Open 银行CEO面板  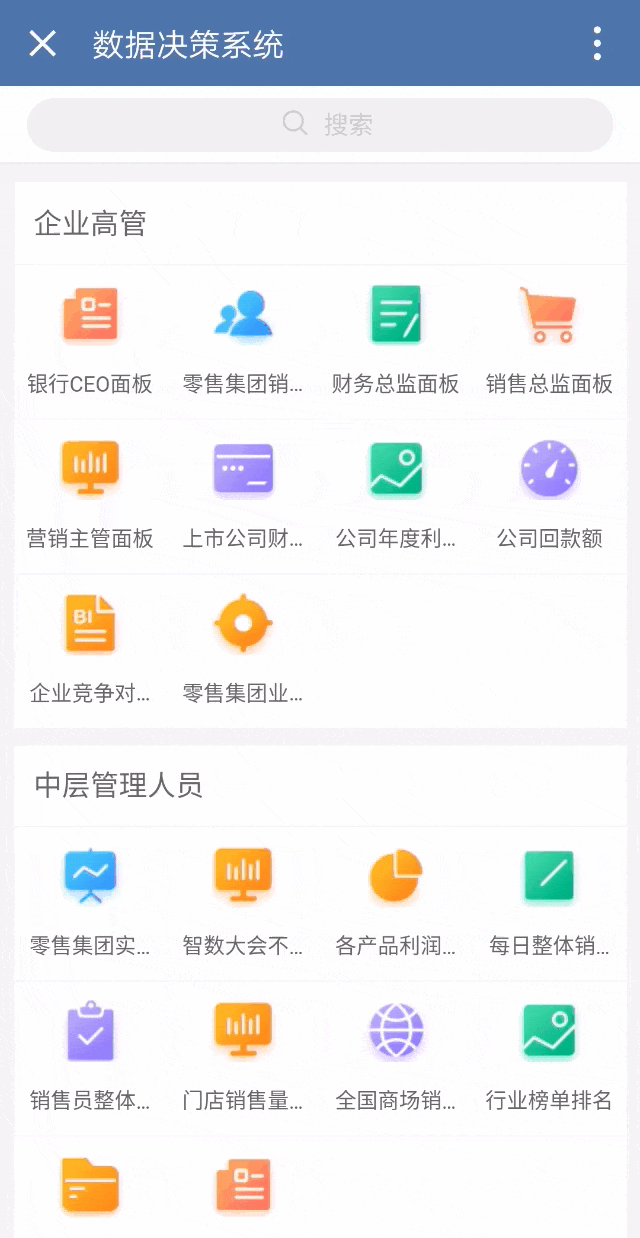point(90,340)
